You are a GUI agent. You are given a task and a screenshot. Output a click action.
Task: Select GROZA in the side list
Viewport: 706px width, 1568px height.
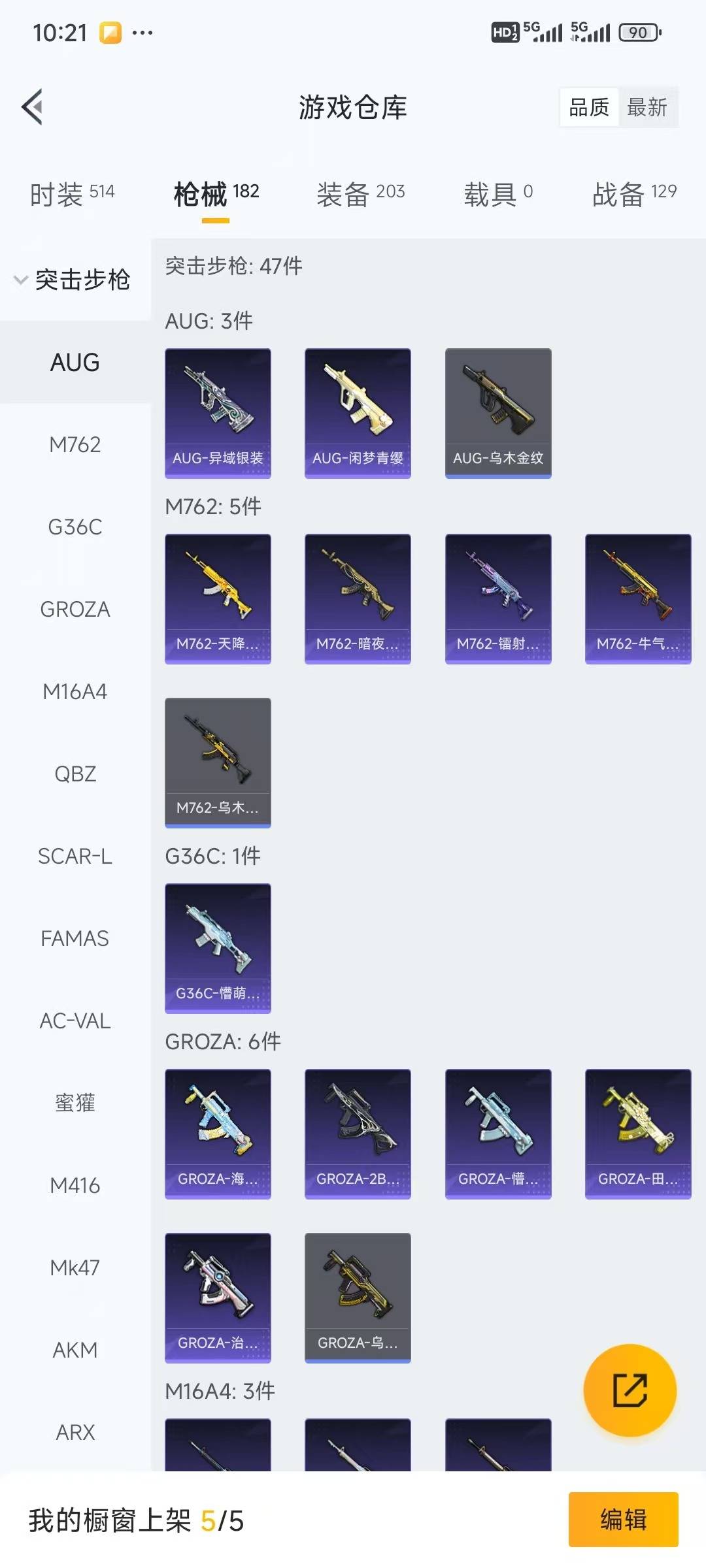[x=75, y=610]
